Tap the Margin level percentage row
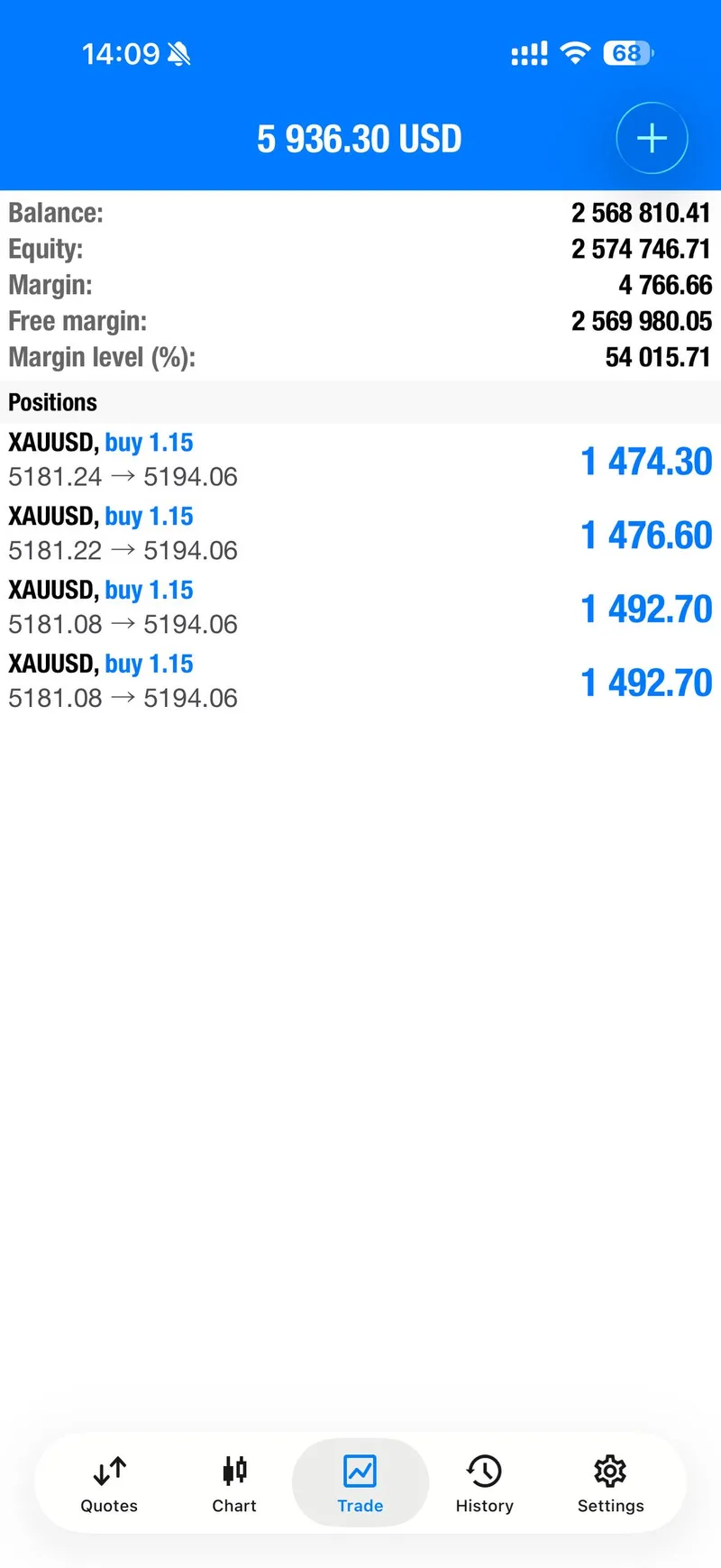The image size is (721, 1568). [x=360, y=357]
